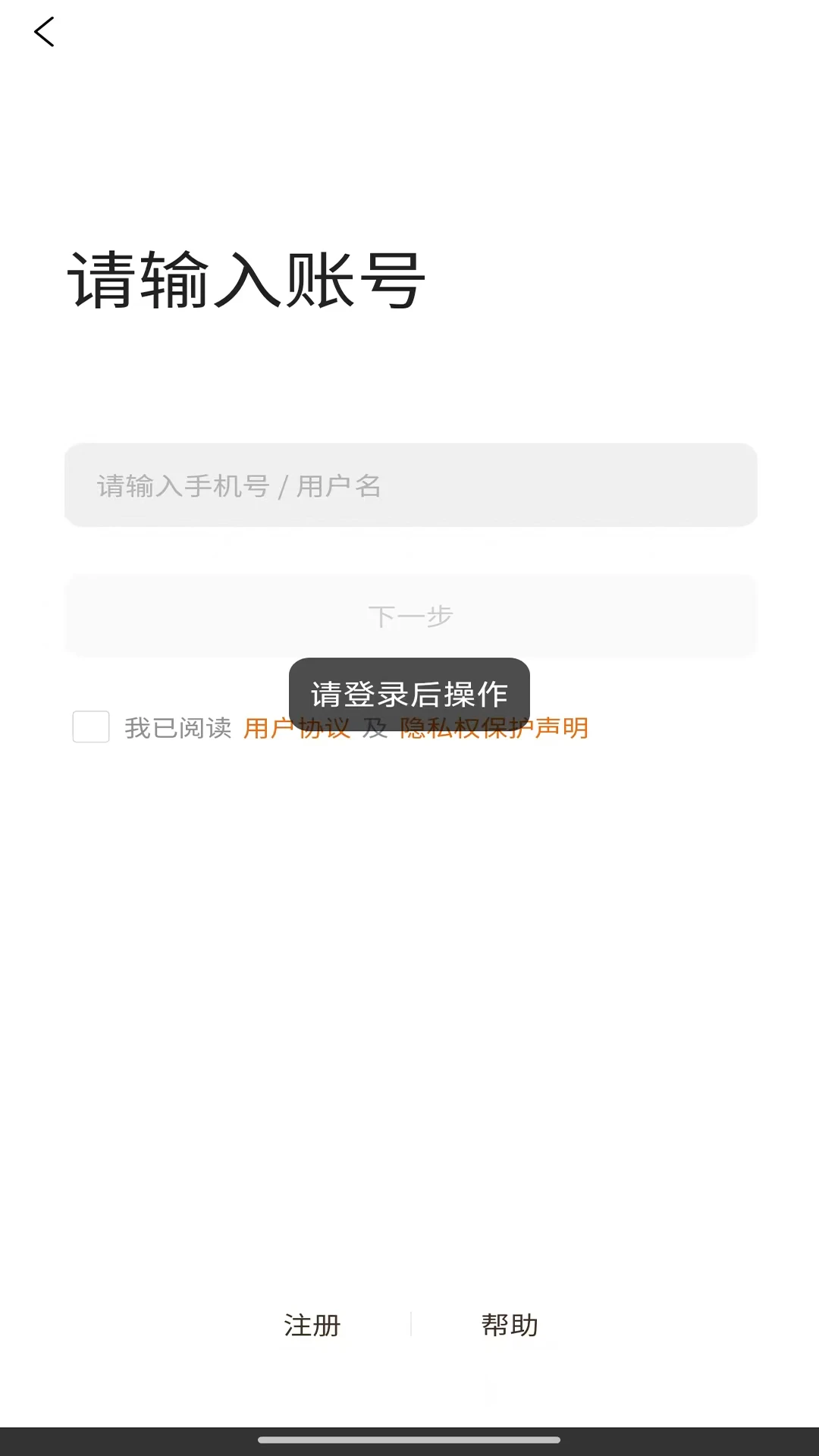Viewport: 819px width, 1456px height.
Task: Focus the phone number / username field
Action: [x=410, y=485]
